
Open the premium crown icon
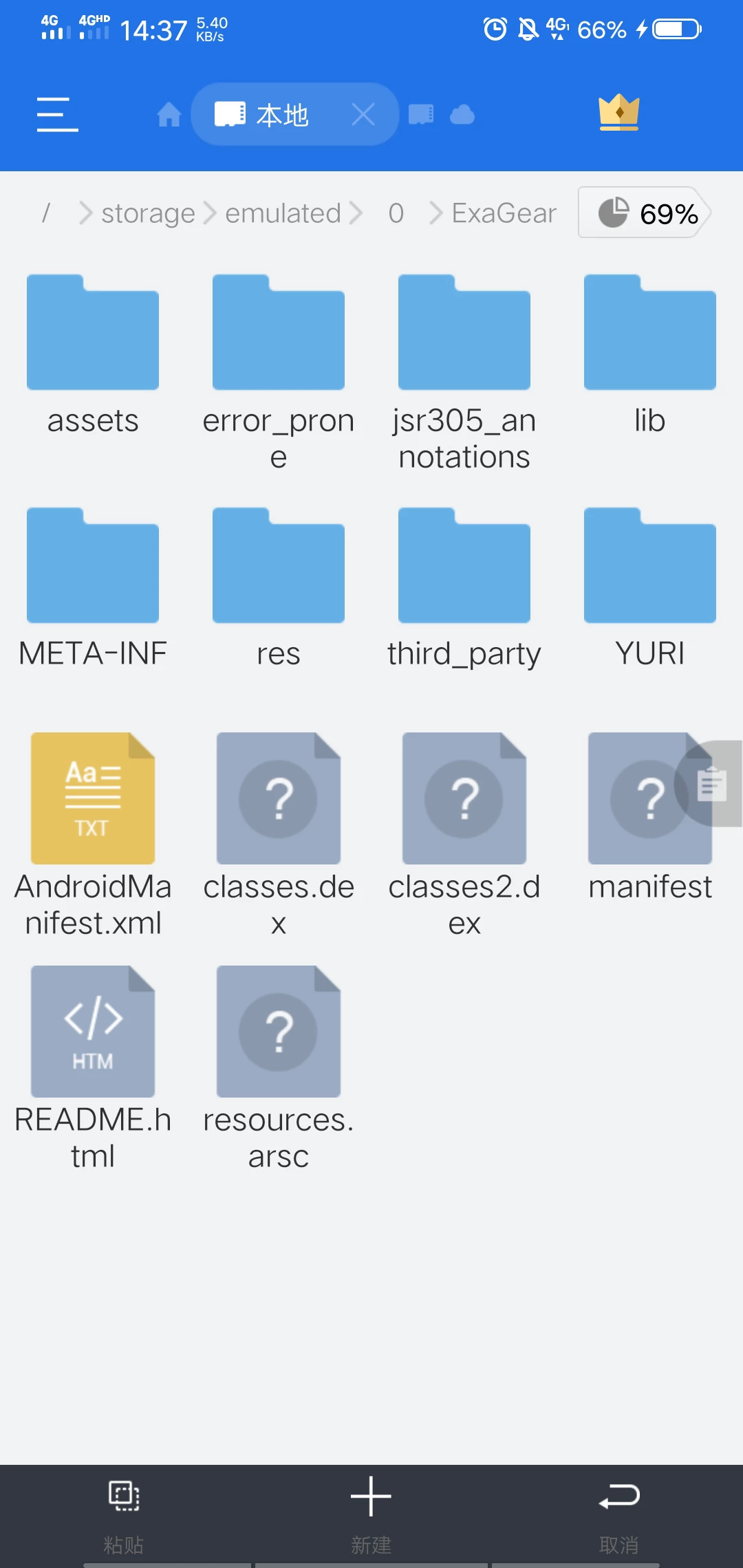[619, 112]
